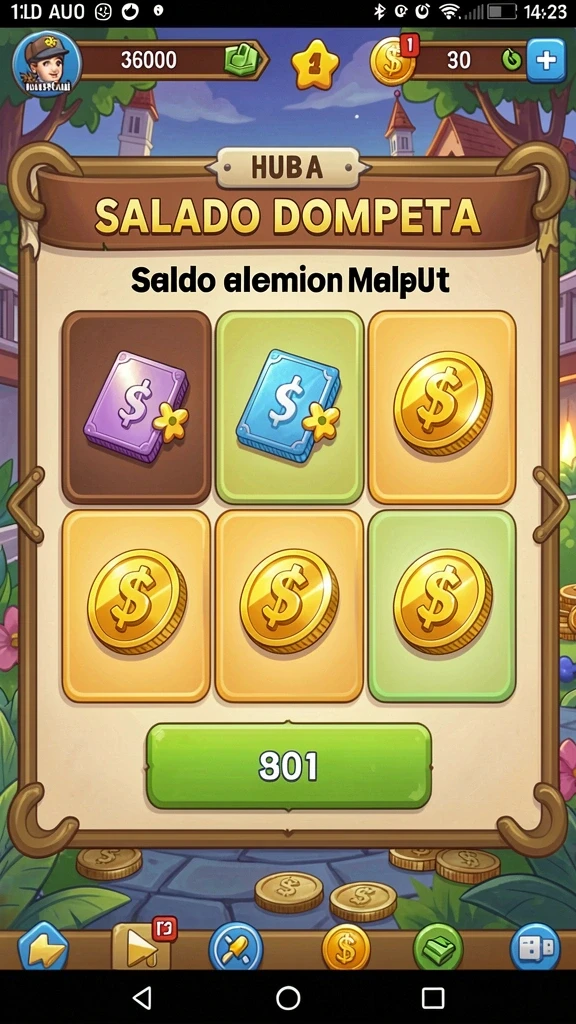Screen dimensions: 576x1024
Task: Open the blue round tool tab in the bottom bar
Action: point(236,947)
